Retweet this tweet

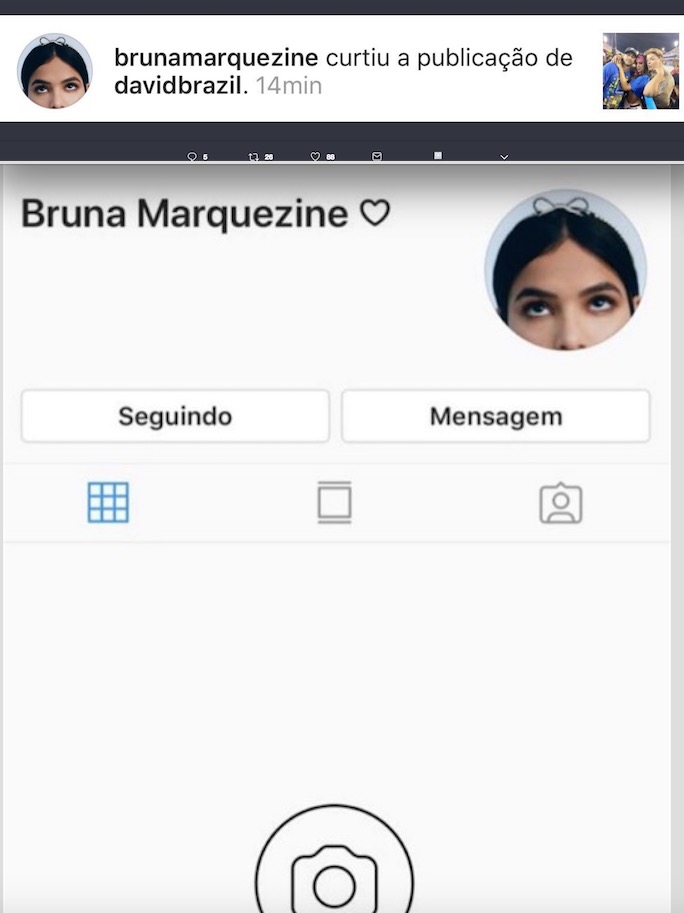pos(254,157)
